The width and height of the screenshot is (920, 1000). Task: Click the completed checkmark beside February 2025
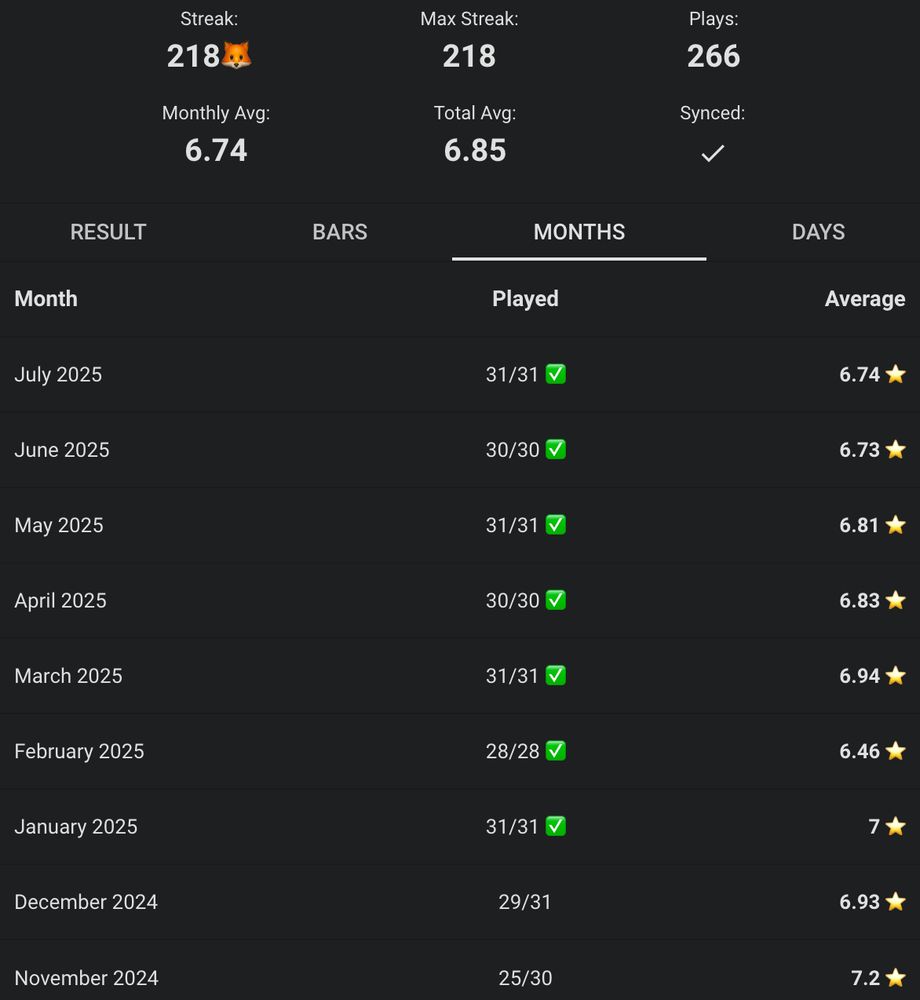pyautogui.click(x=558, y=751)
